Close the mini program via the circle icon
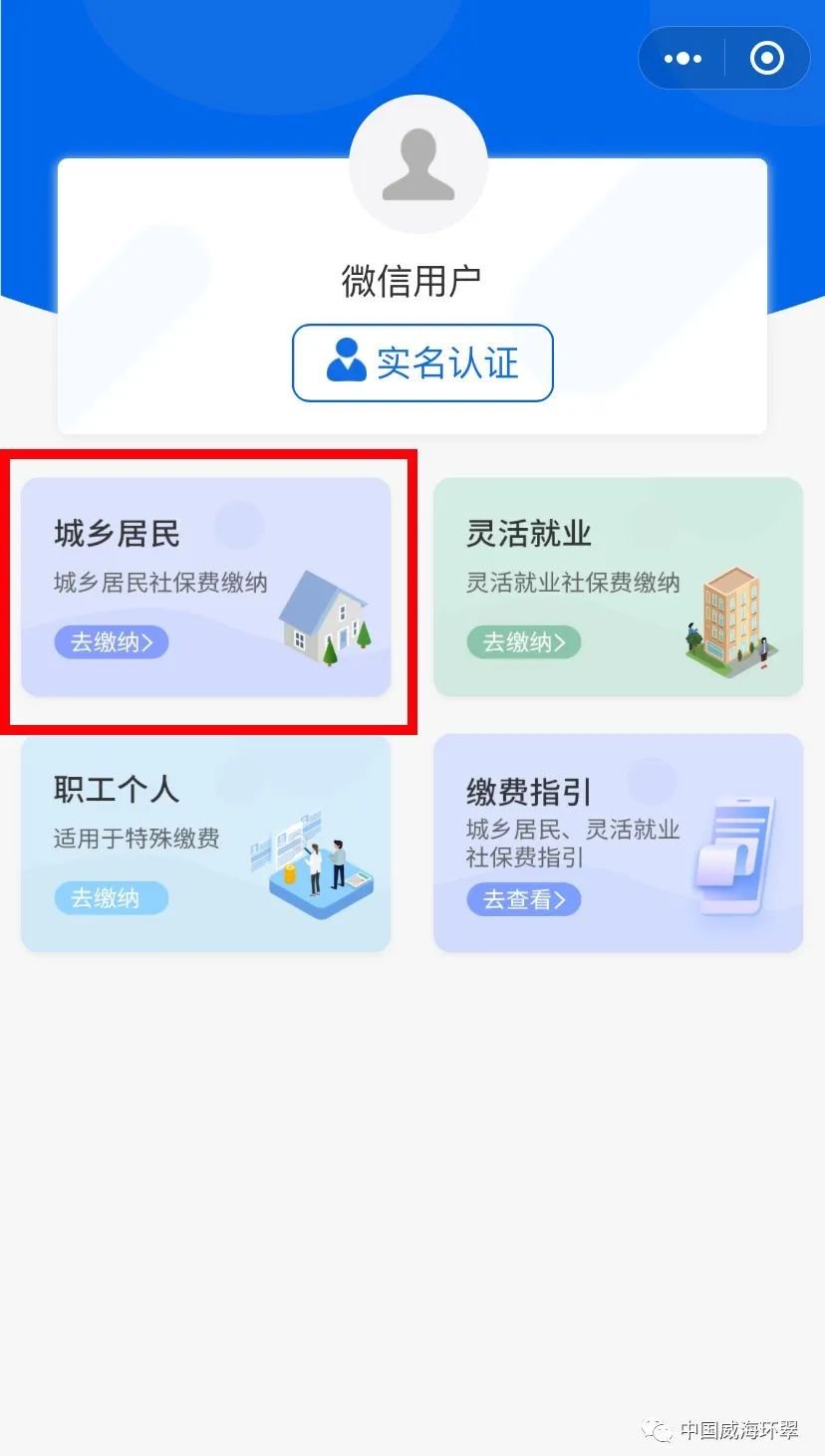Viewport: 825px width, 1456px height. click(766, 59)
